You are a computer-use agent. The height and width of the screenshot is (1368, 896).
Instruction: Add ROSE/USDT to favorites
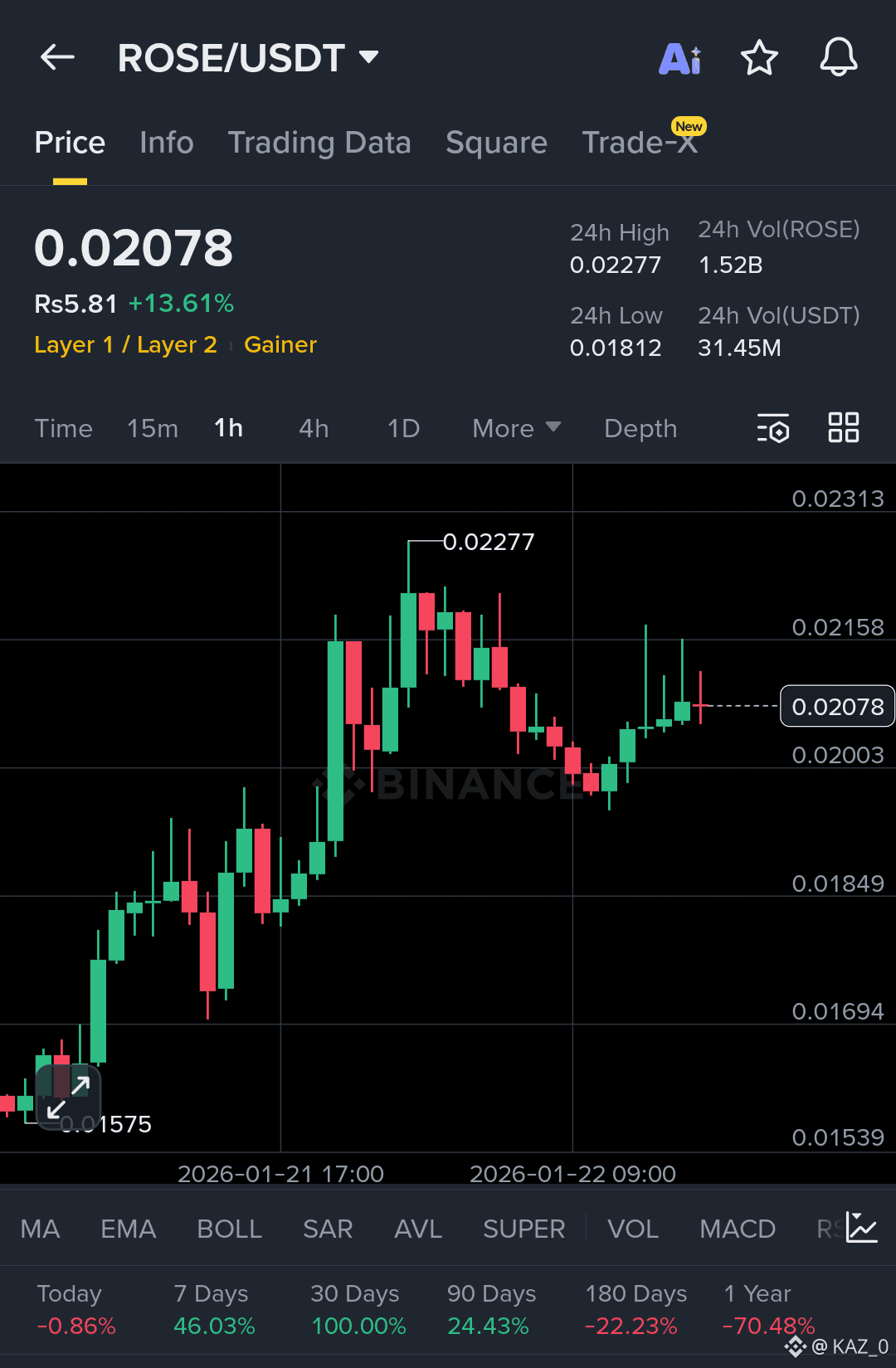pos(758,58)
